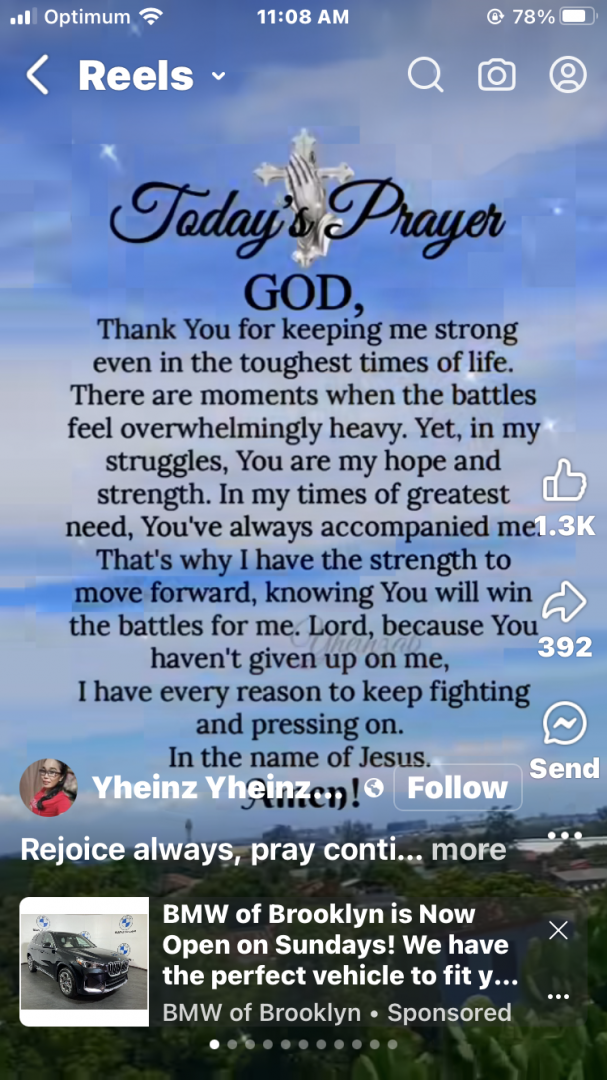Open search in Reels
607x1080 pixels.
tap(425, 74)
